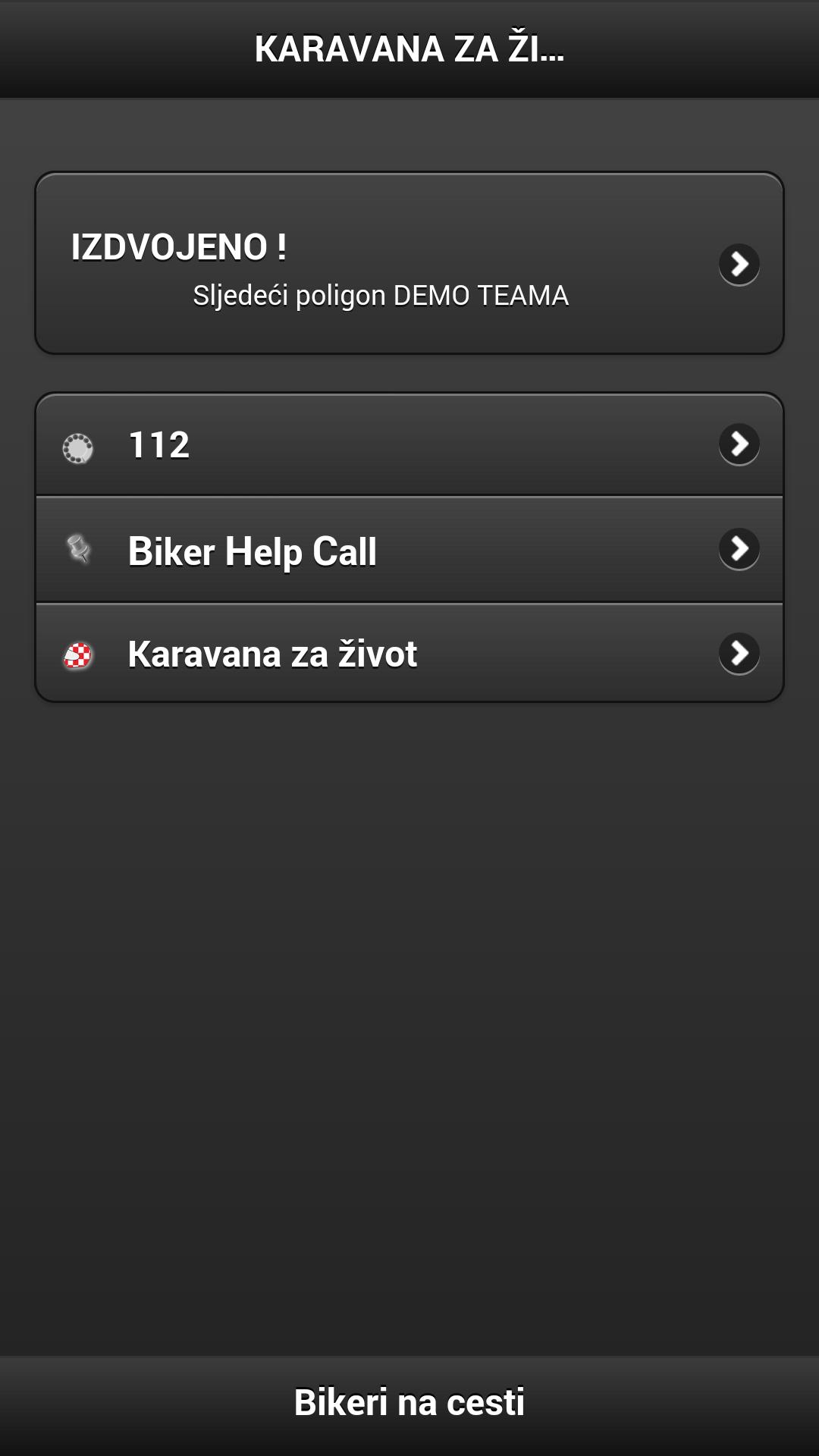Image resolution: width=819 pixels, height=1456 pixels.
Task: Click the pushpin icon for Biker Help Call
Action: click(78, 549)
